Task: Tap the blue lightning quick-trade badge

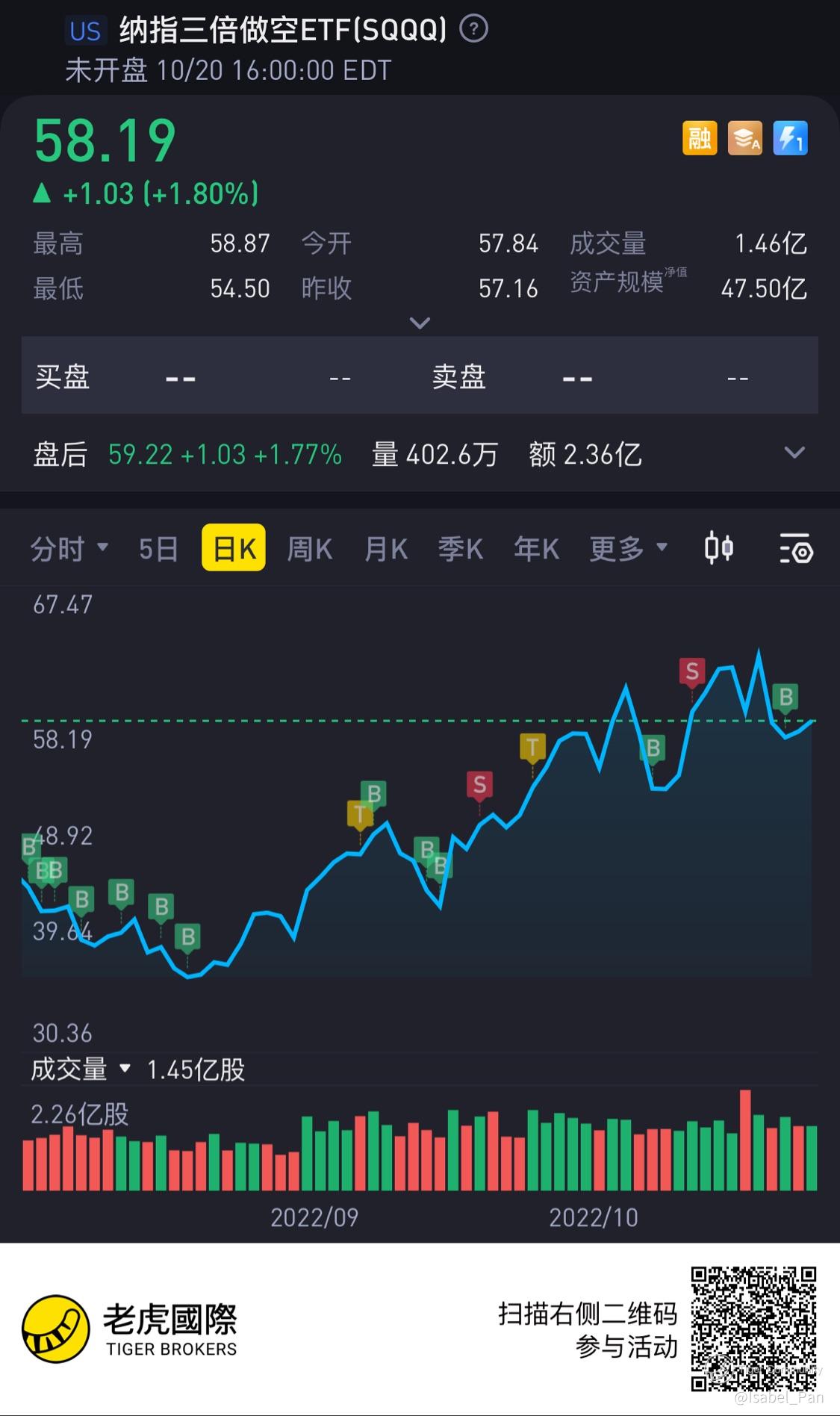Action: click(790, 138)
